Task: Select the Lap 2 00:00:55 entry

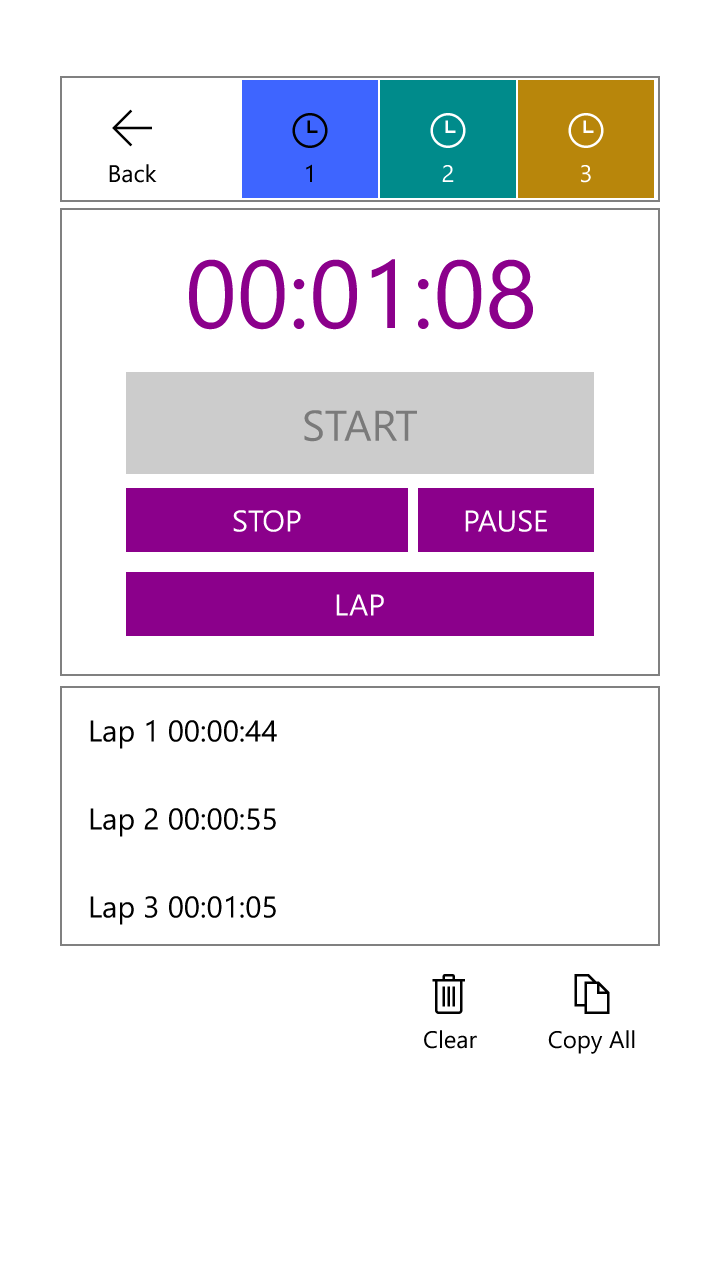Action: coord(183,820)
